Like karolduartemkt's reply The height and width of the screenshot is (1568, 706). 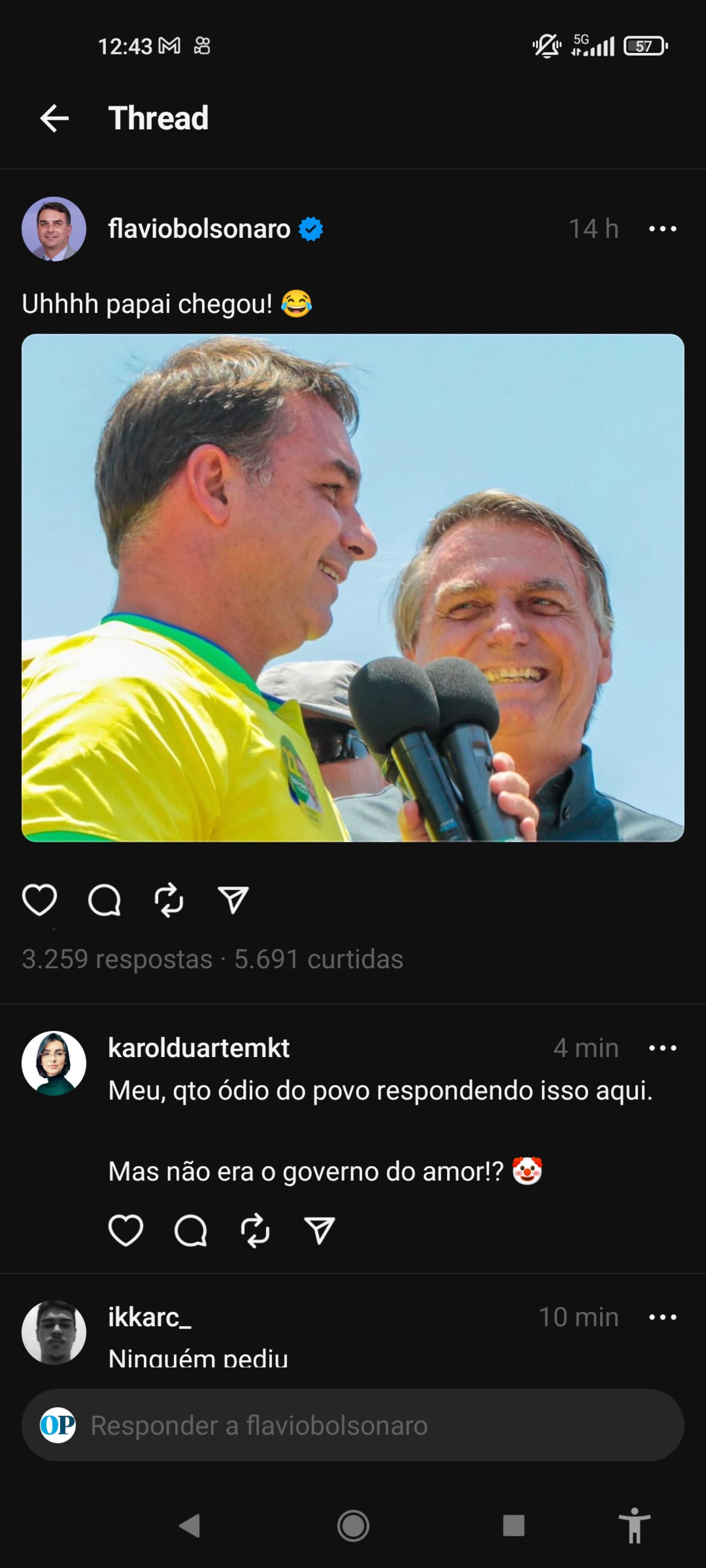(x=125, y=1230)
